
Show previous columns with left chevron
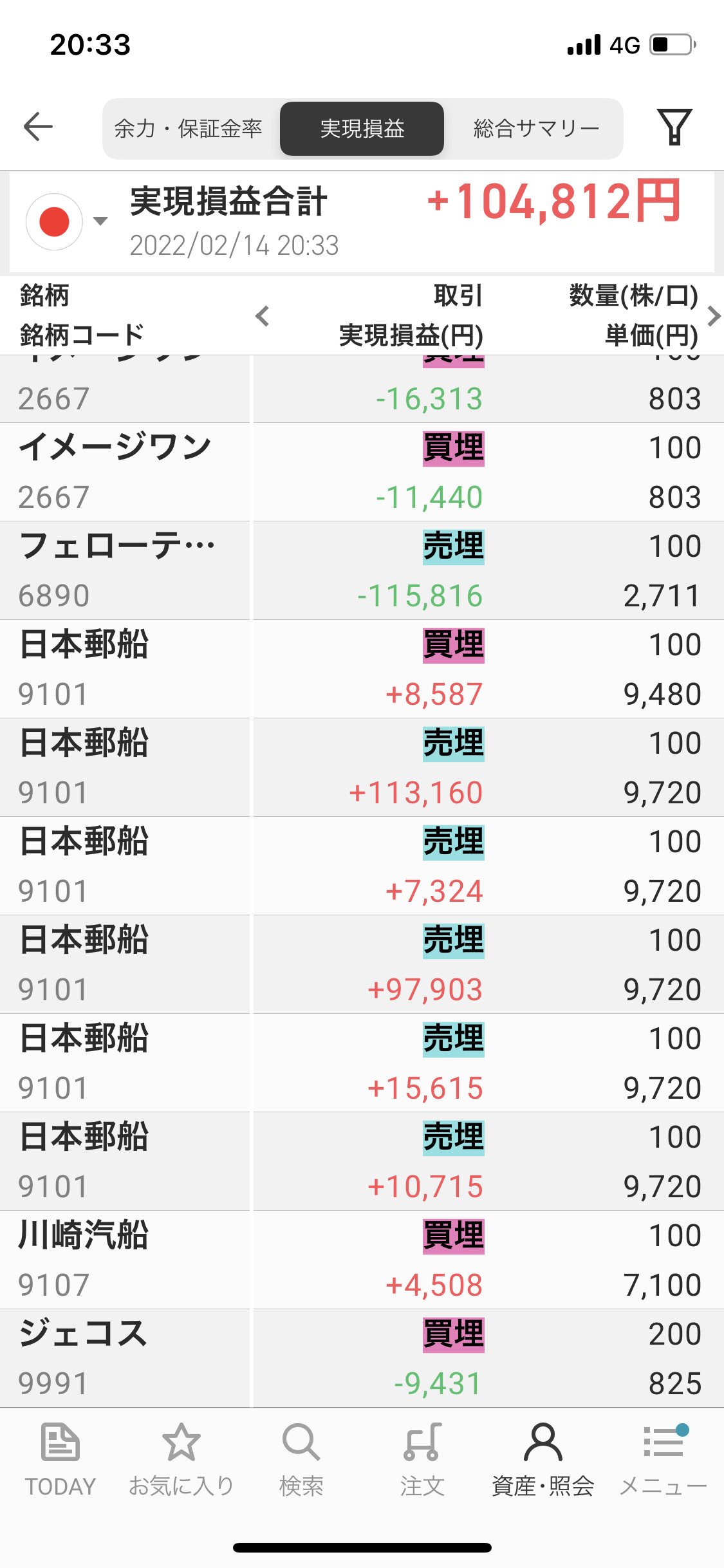click(262, 316)
